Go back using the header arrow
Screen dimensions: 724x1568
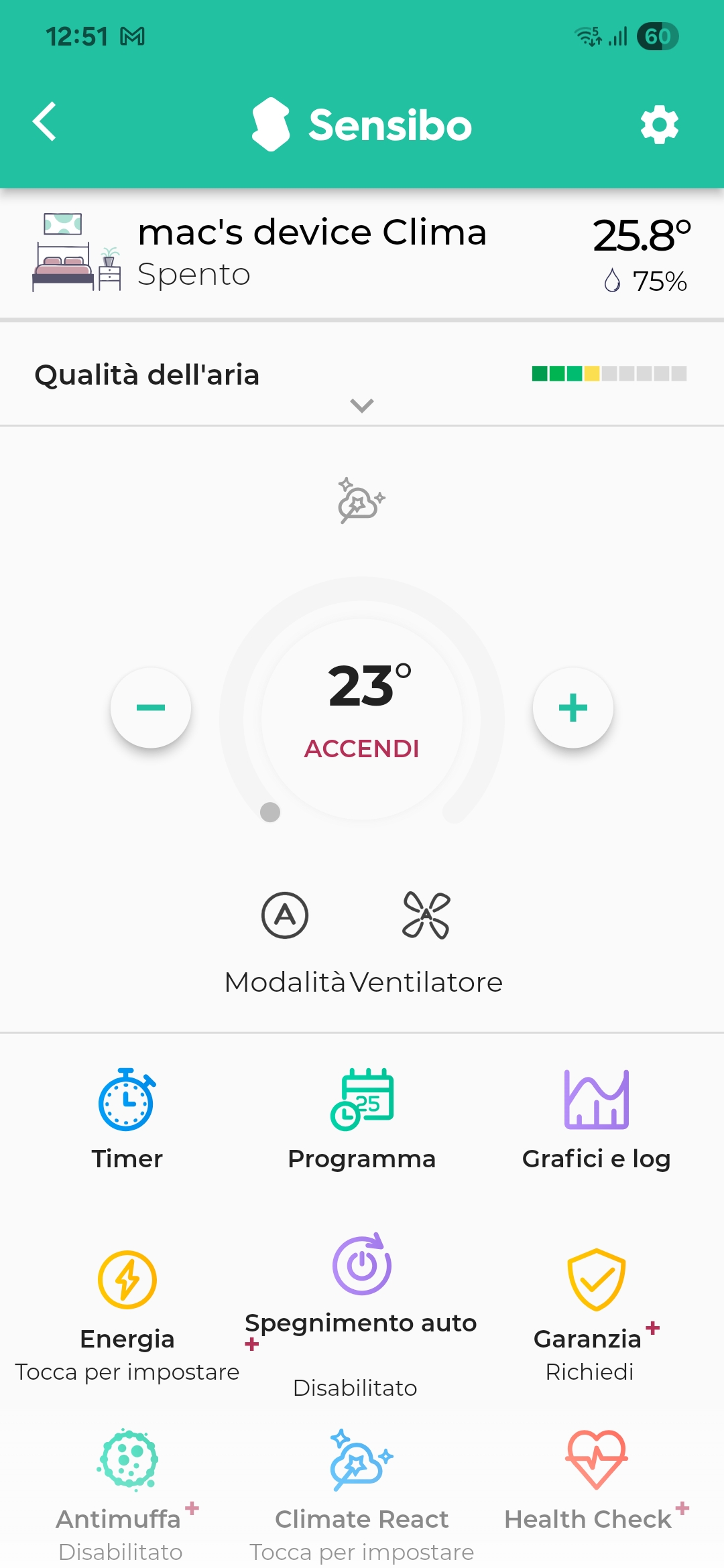point(44,122)
